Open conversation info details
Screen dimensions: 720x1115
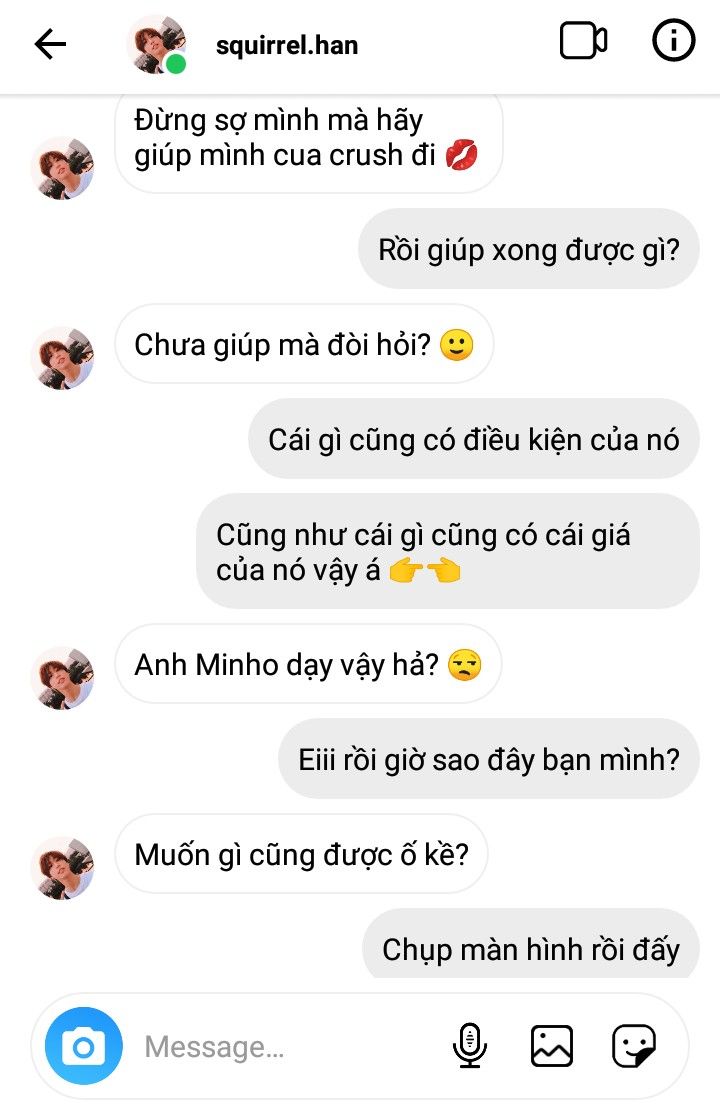[x=673, y=42]
